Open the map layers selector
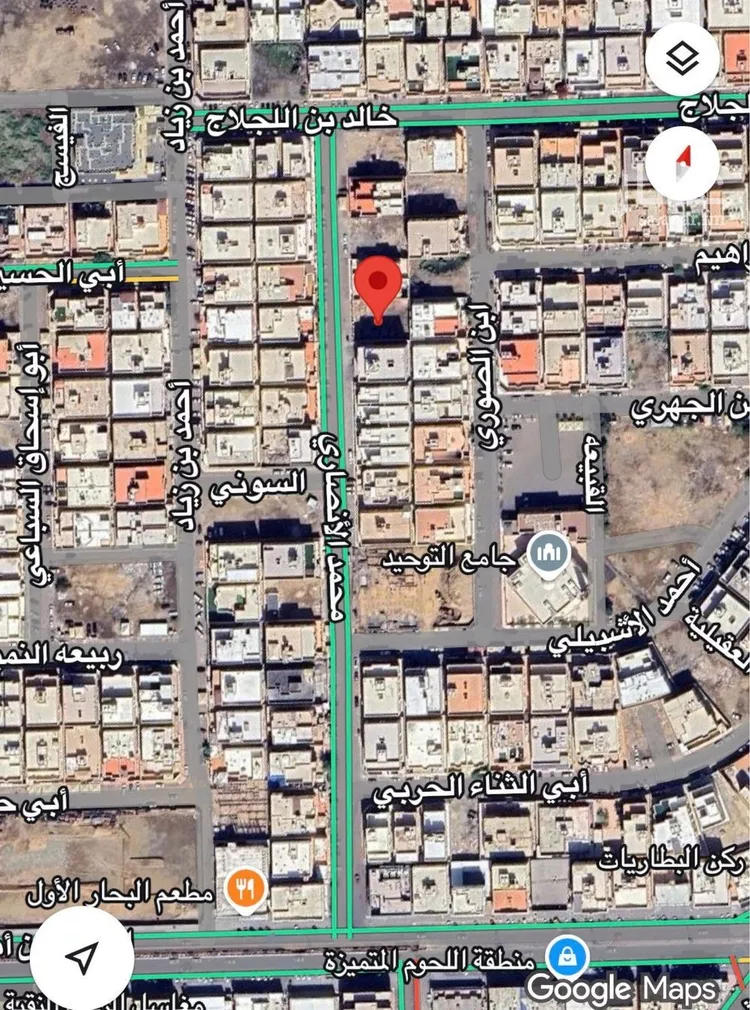The width and height of the screenshot is (750, 1010). [682, 60]
